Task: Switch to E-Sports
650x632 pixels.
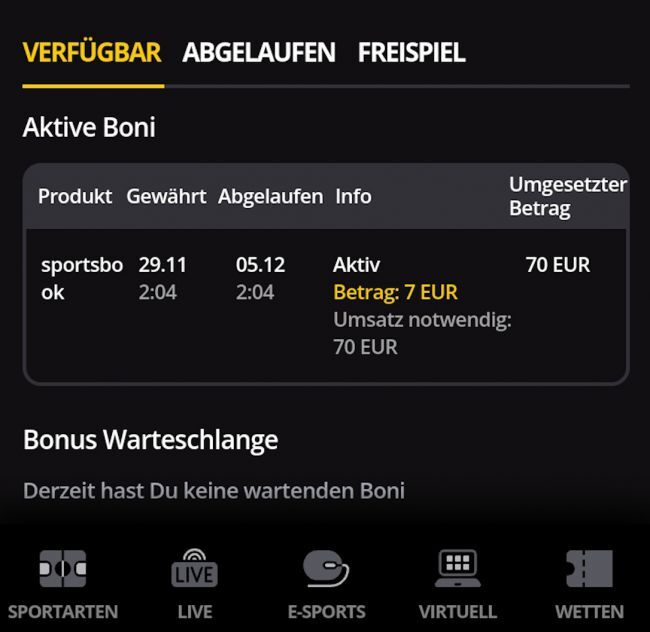Action: pyautogui.click(x=326, y=584)
